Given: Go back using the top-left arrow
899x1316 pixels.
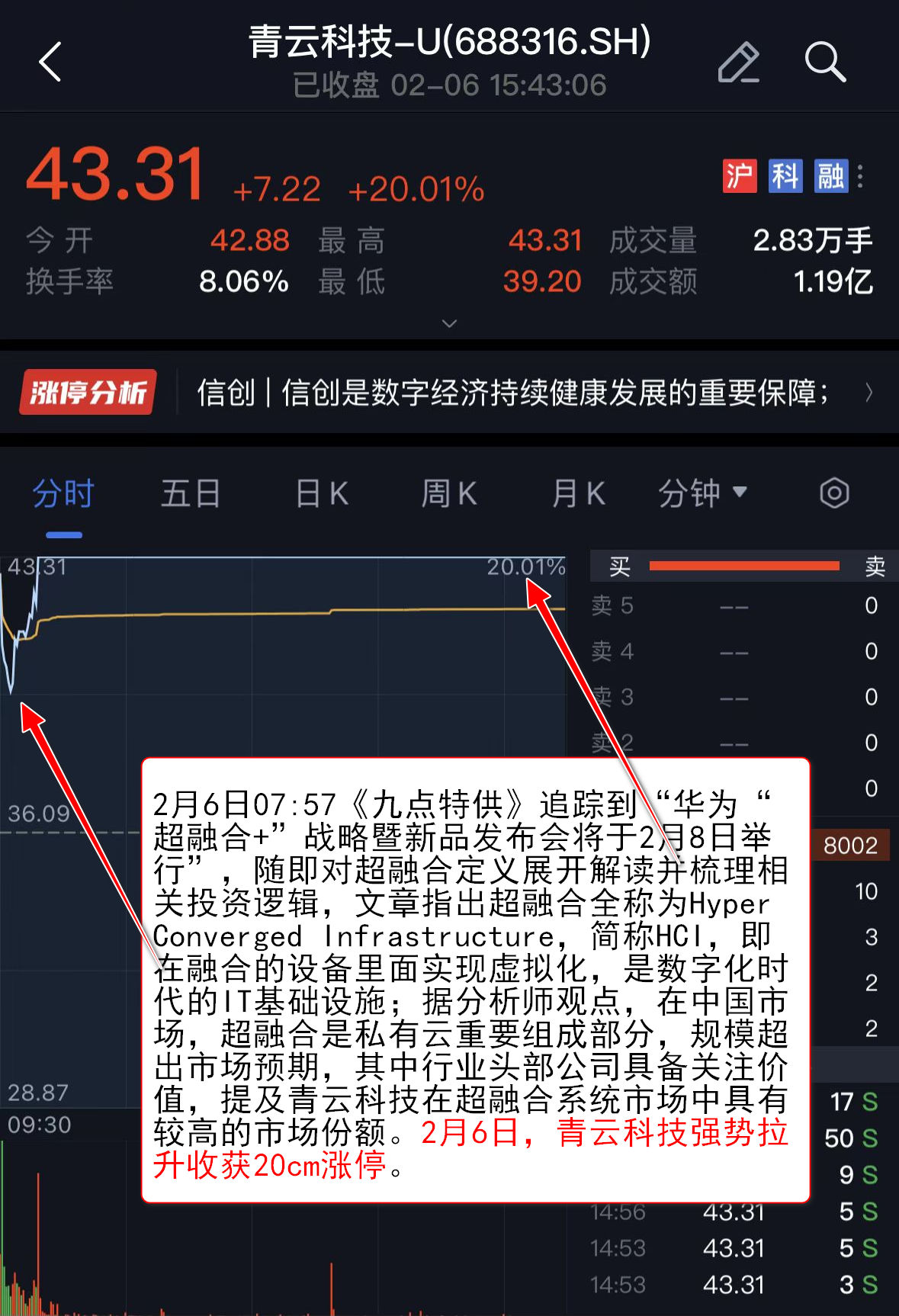Looking at the screenshot, I should [x=50, y=62].
